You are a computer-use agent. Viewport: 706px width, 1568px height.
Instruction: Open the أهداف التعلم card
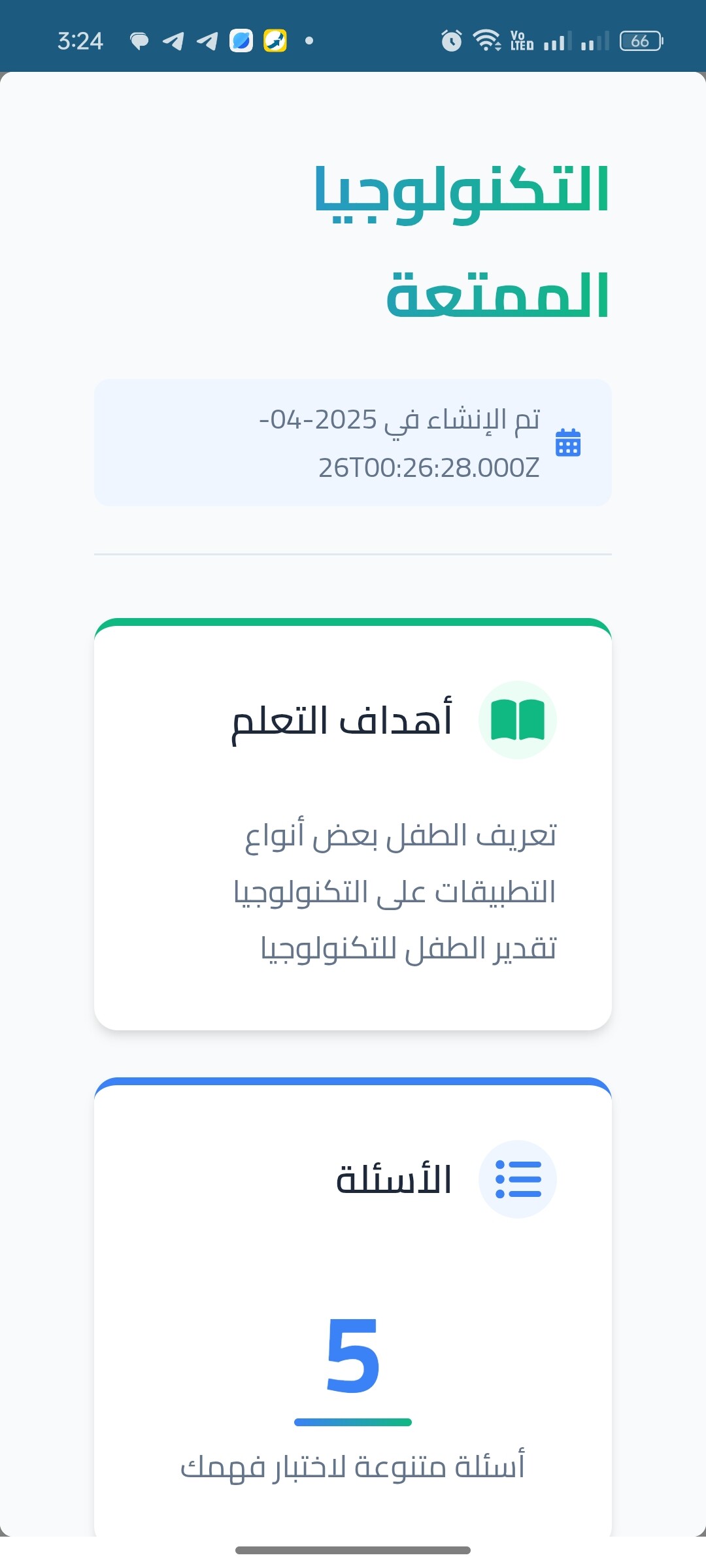pos(353,825)
